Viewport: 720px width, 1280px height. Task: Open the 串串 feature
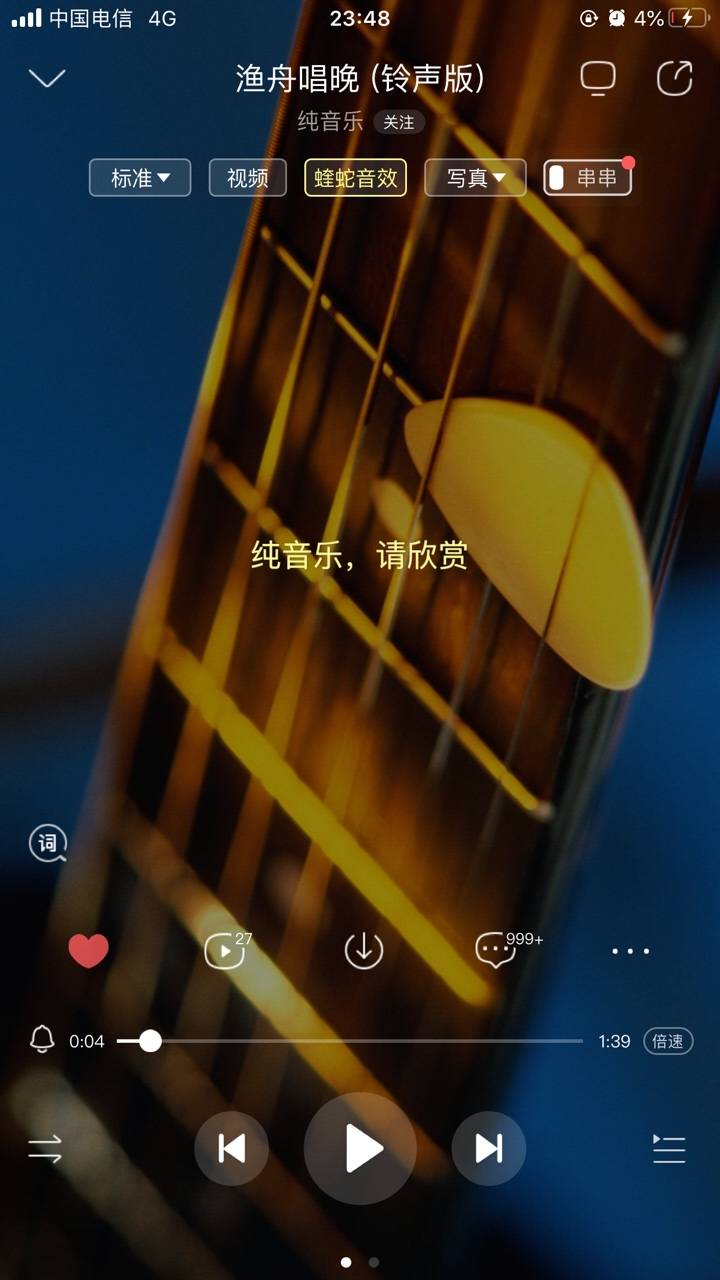(588, 178)
